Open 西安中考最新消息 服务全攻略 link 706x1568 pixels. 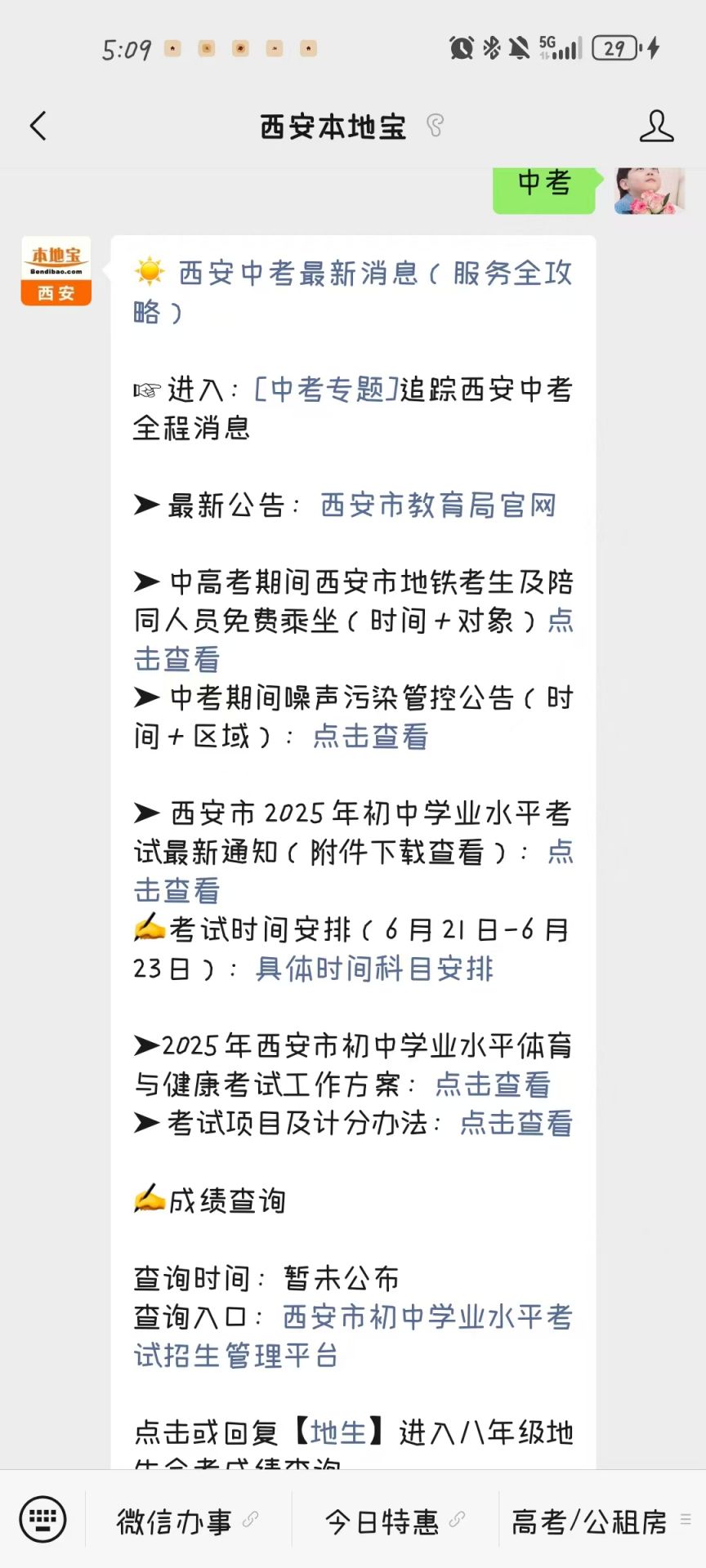point(375,274)
